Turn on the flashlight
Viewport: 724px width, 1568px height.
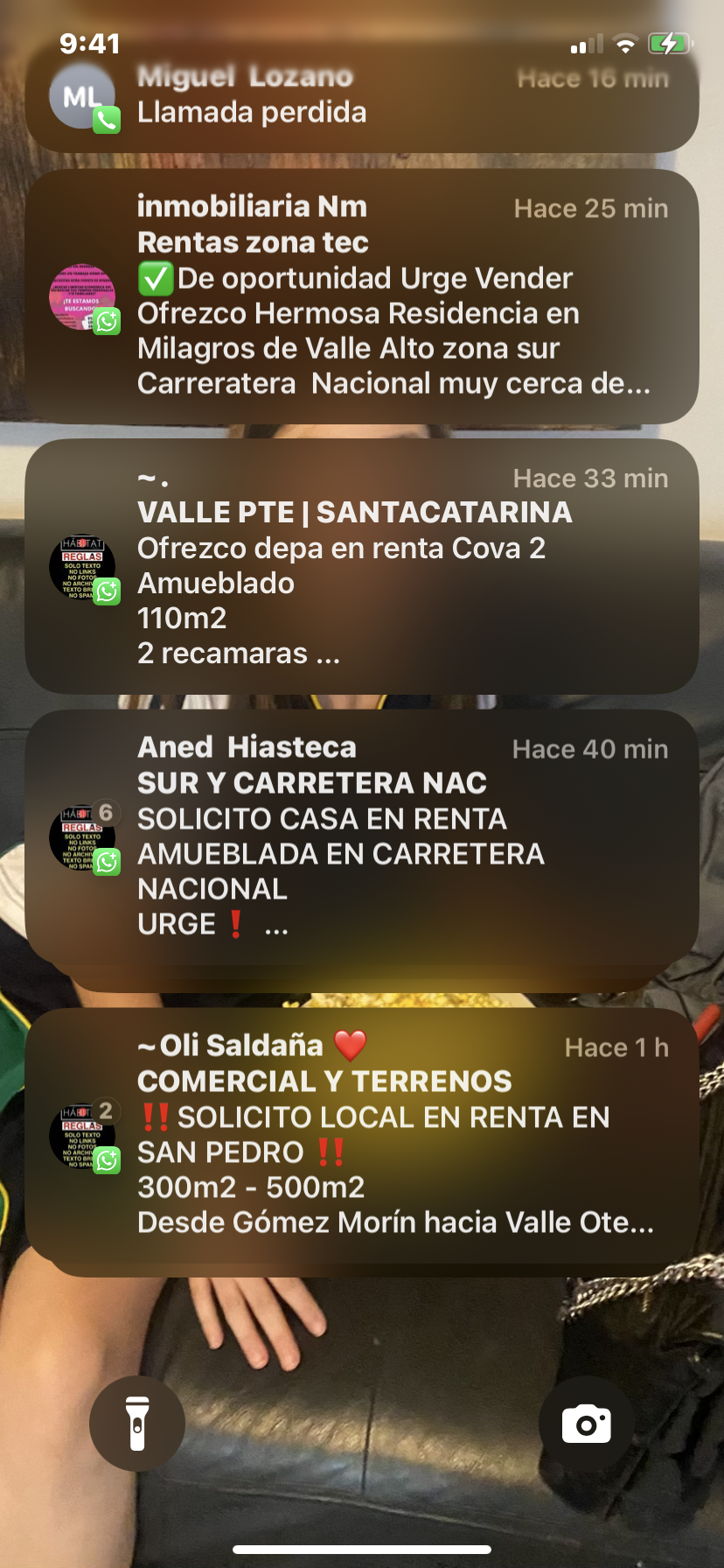(137, 1424)
